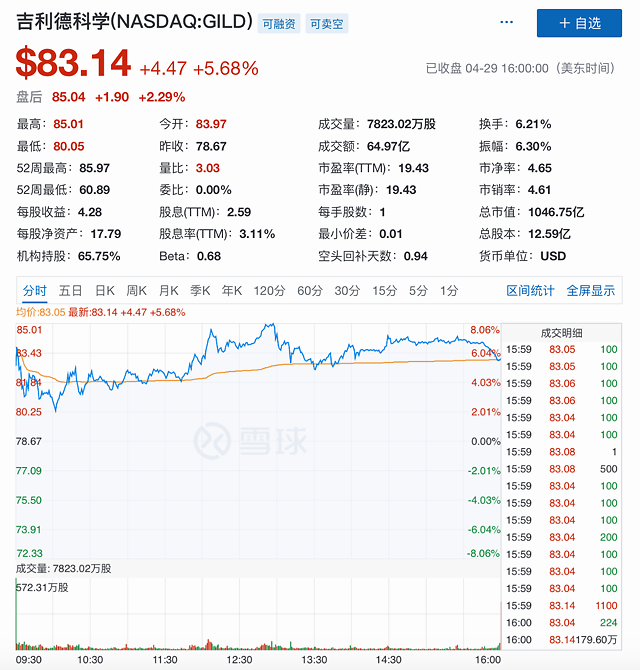Open the 年K chart view
Image resolution: width=640 pixels, height=670 pixels.
pyautogui.click(x=232, y=291)
